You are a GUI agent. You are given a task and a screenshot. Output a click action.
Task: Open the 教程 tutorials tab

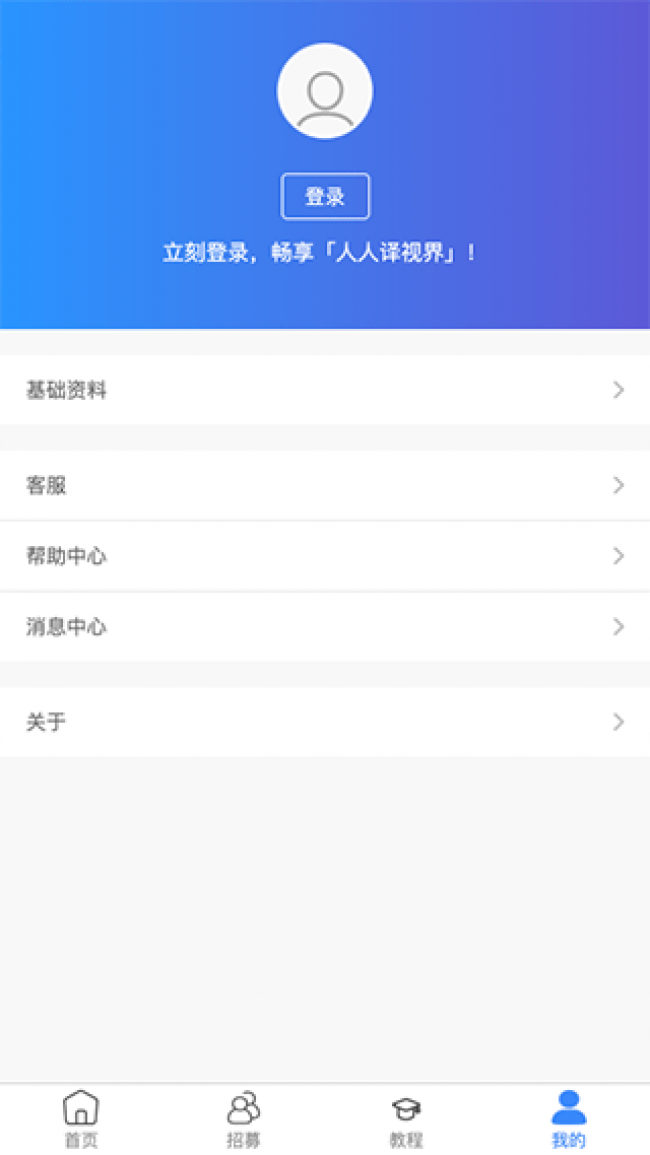(406, 1119)
